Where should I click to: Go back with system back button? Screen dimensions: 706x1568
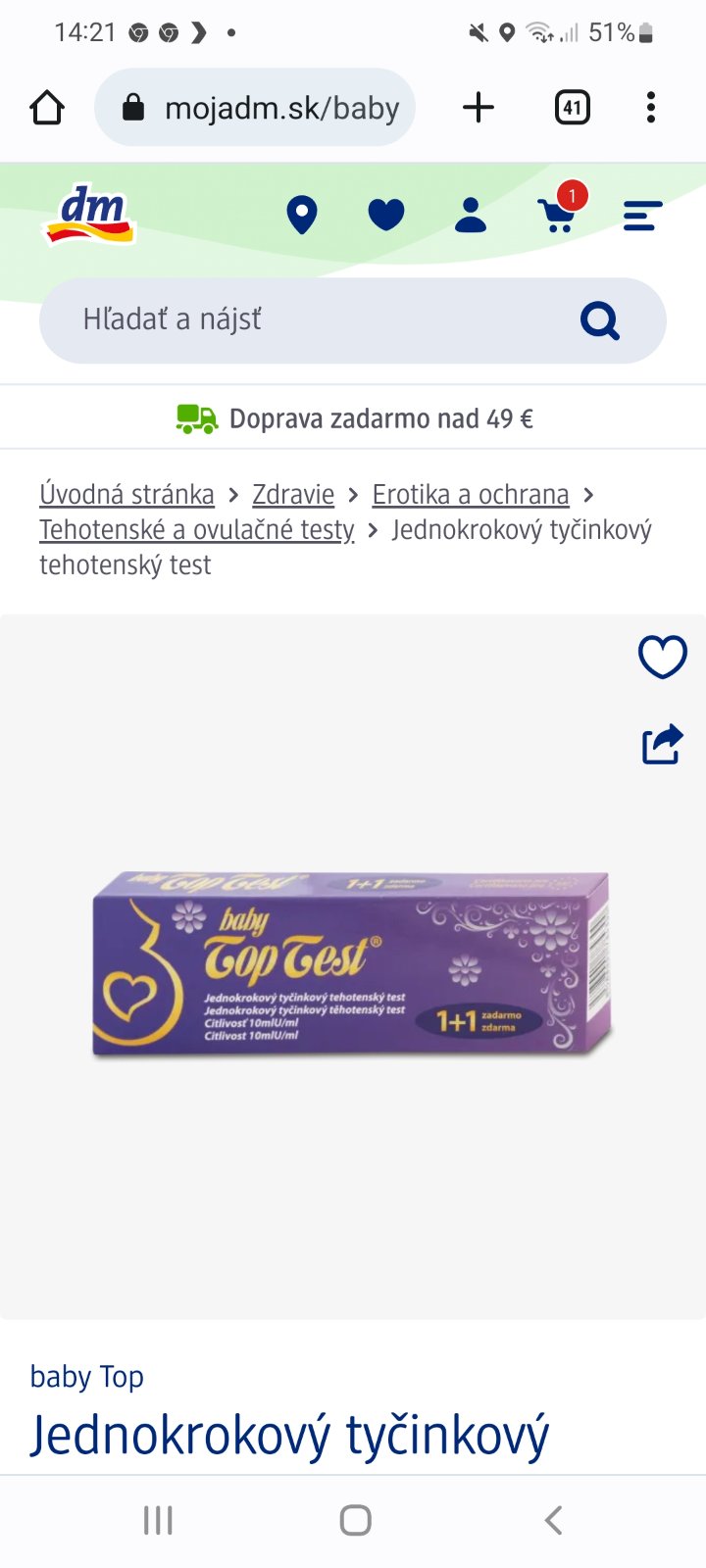[553, 1520]
